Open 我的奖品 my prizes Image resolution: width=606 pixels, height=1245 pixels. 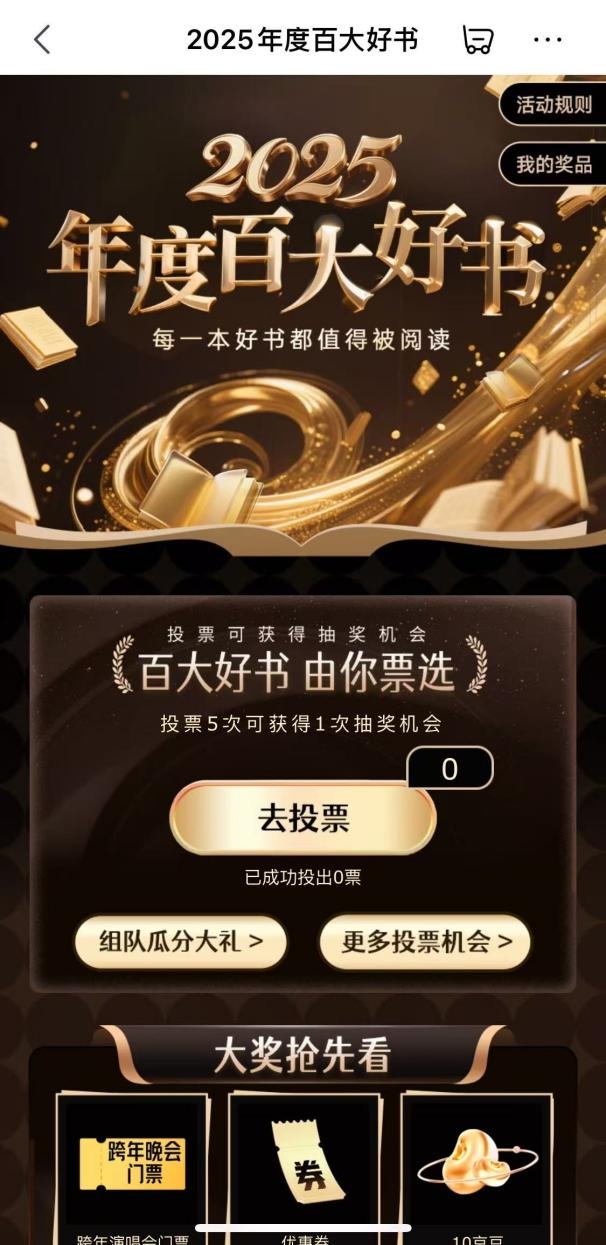tap(553, 165)
